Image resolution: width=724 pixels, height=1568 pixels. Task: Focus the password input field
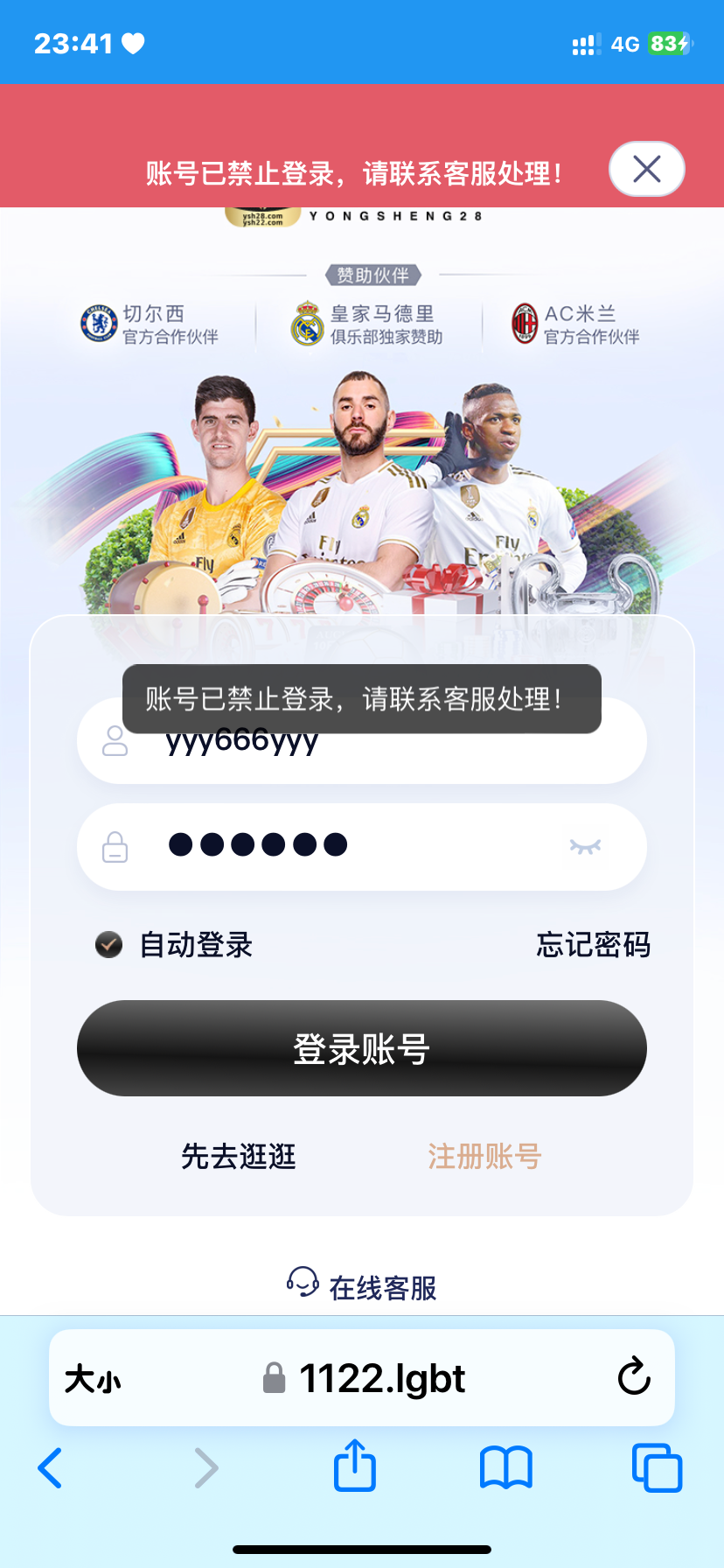click(350, 845)
